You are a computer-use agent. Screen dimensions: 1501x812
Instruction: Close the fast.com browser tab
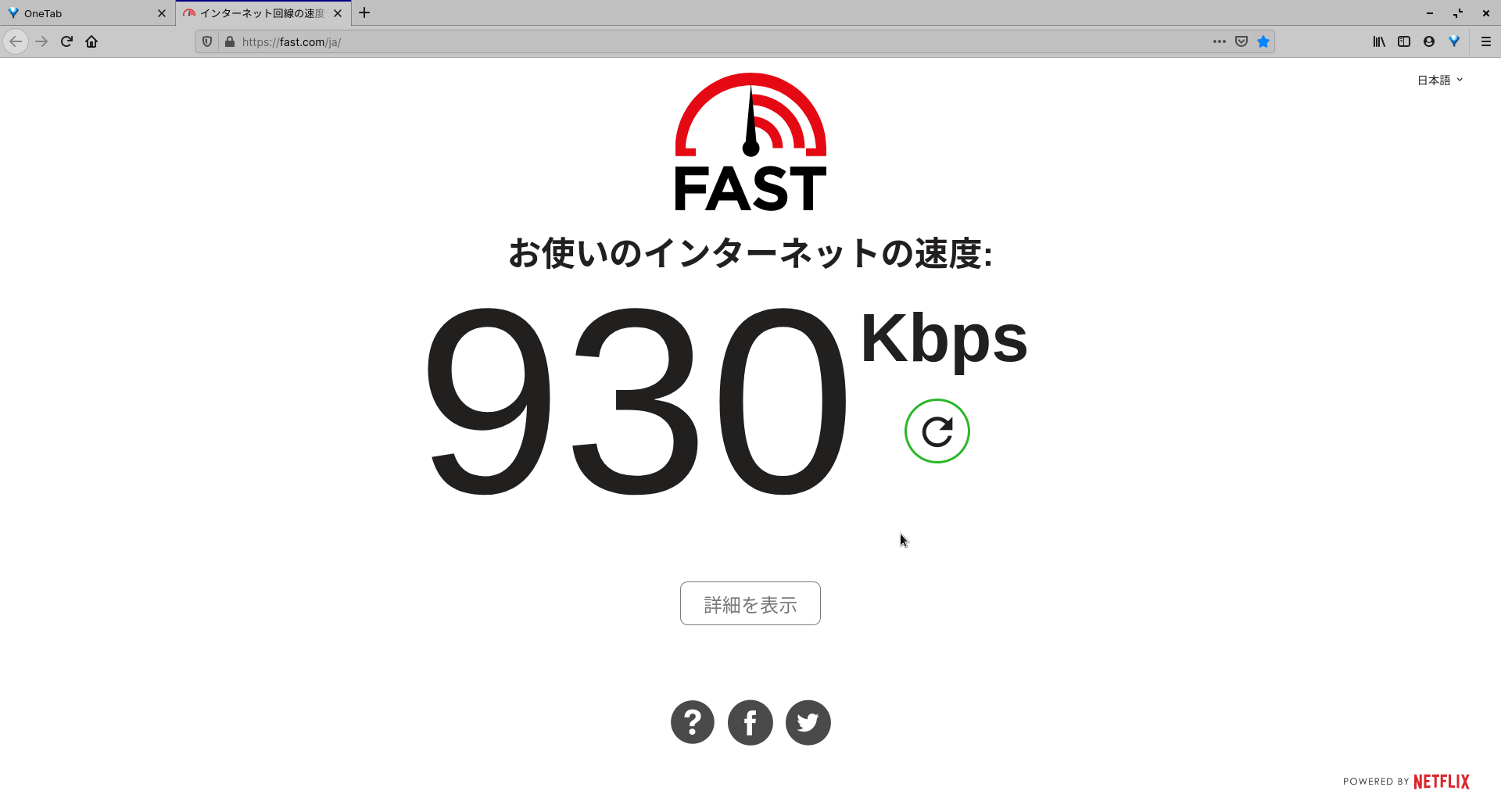[x=338, y=13]
